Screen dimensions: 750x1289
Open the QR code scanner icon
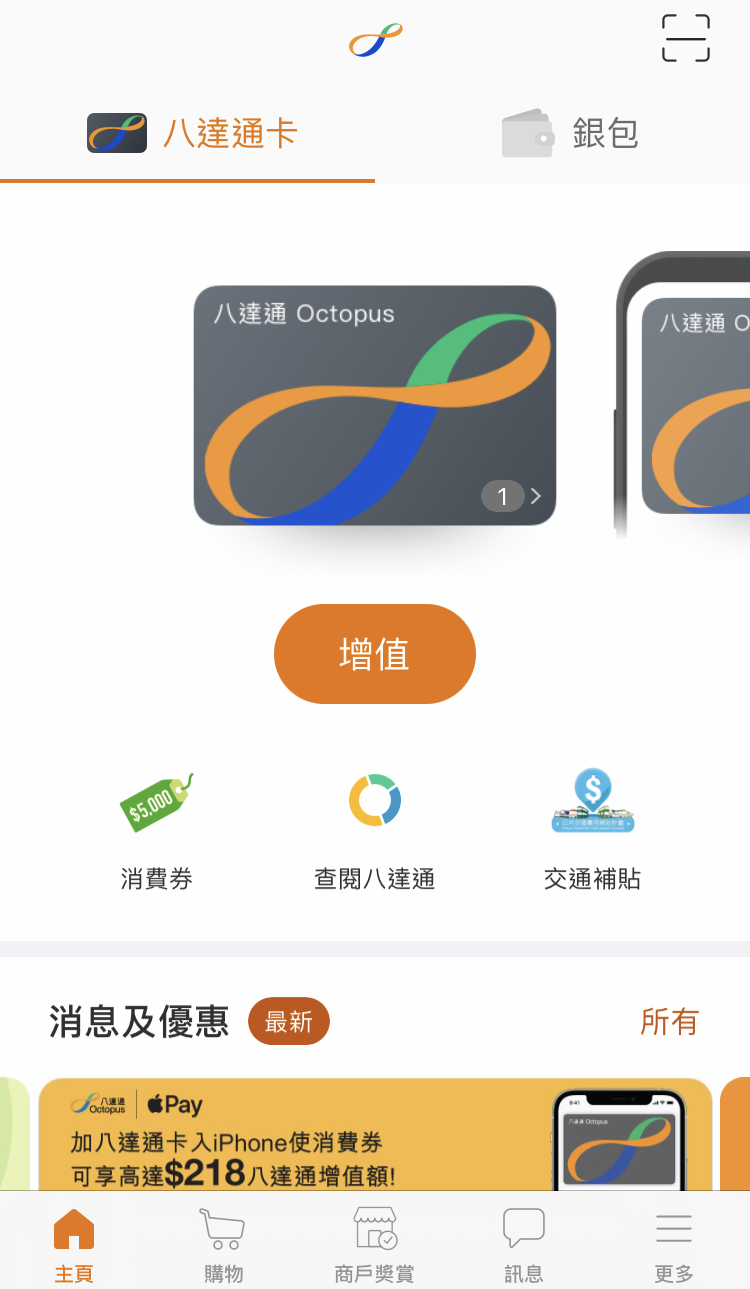[686, 39]
